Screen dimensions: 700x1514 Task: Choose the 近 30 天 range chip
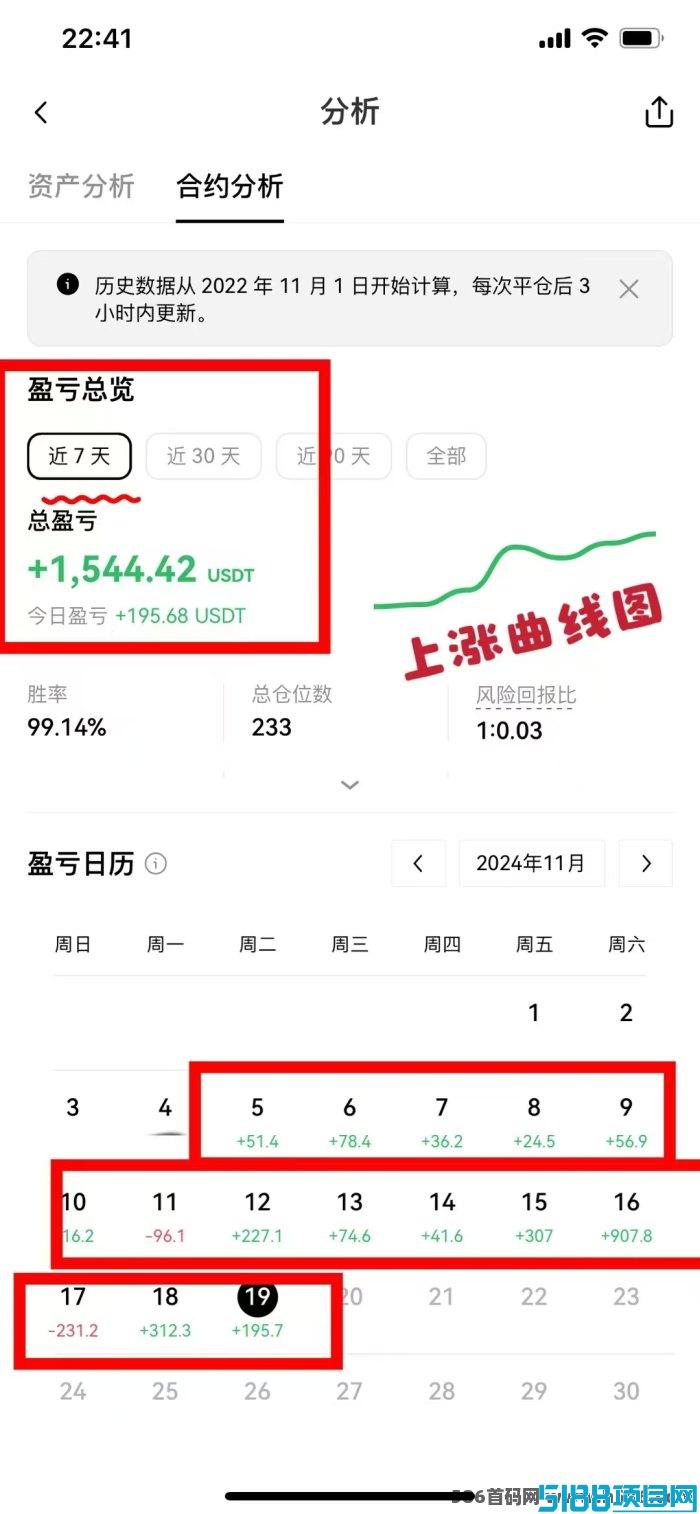coord(203,456)
